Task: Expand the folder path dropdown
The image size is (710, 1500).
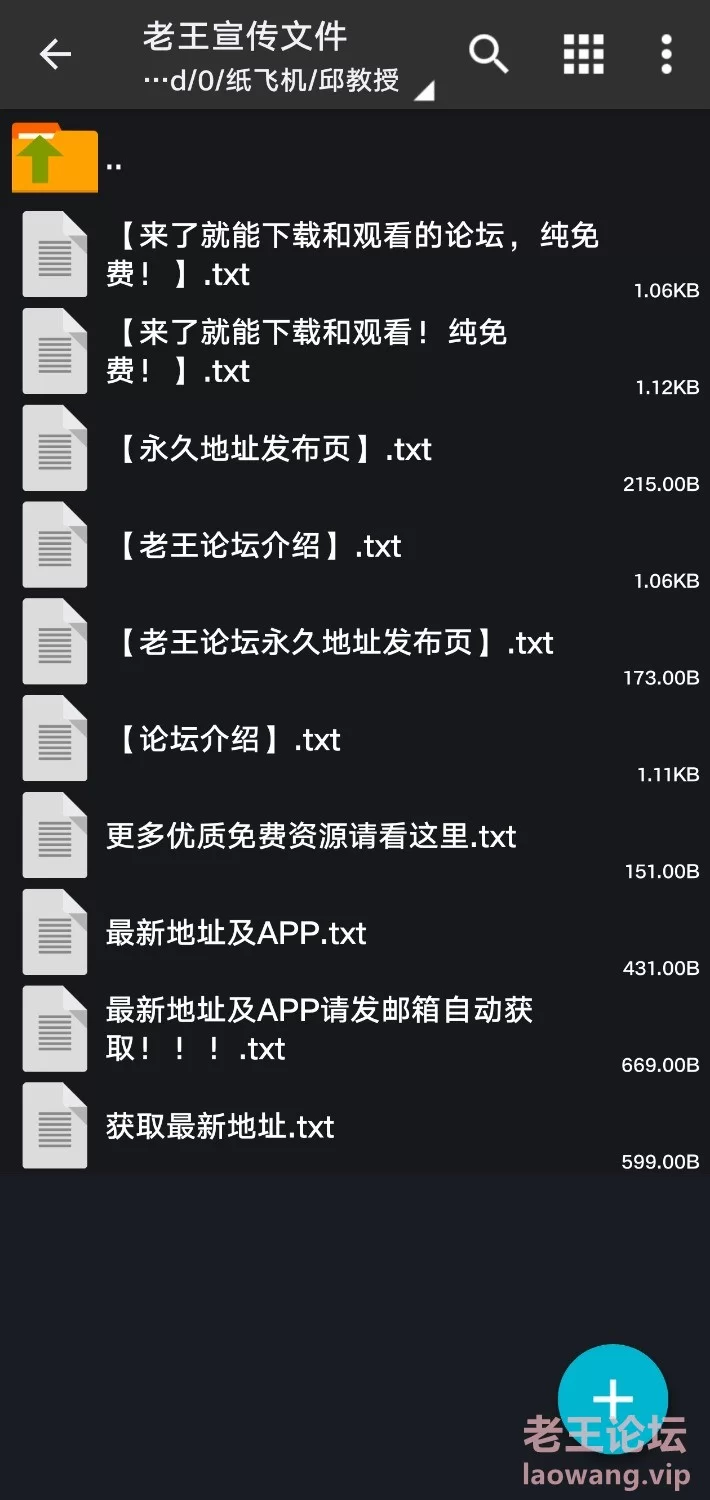Action: click(424, 92)
